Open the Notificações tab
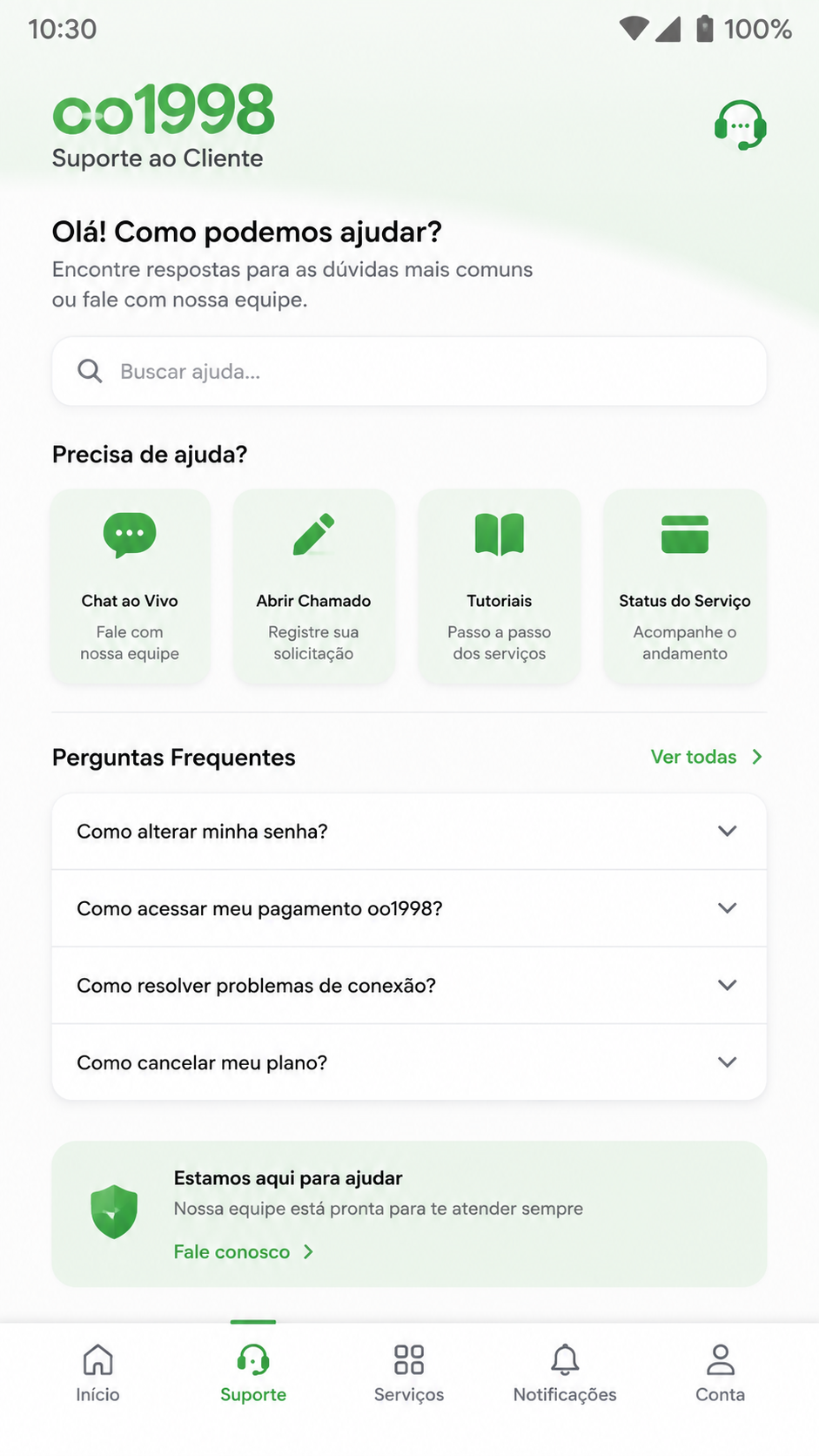This screenshot has height=1456, width=819. coord(565,1373)
